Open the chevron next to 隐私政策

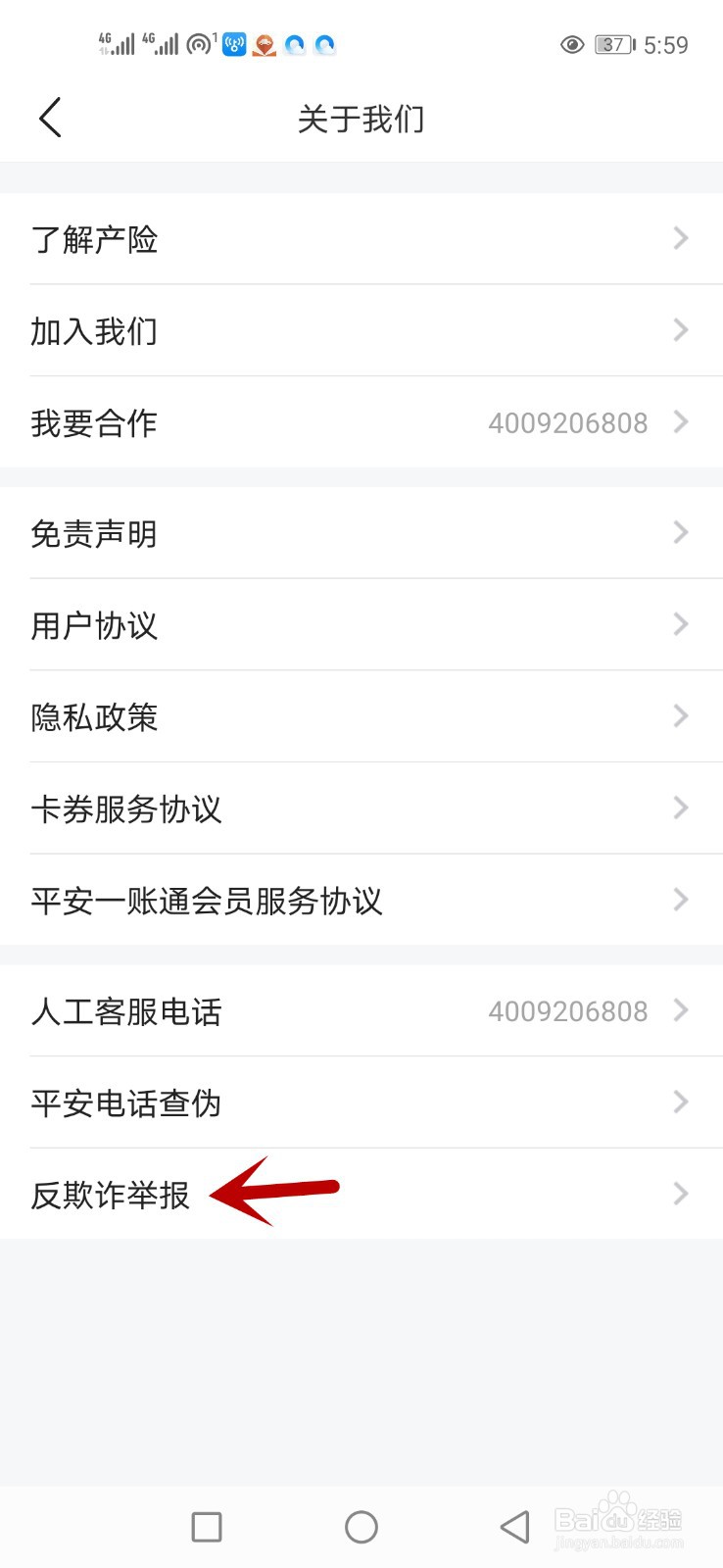tap(681, 716)
